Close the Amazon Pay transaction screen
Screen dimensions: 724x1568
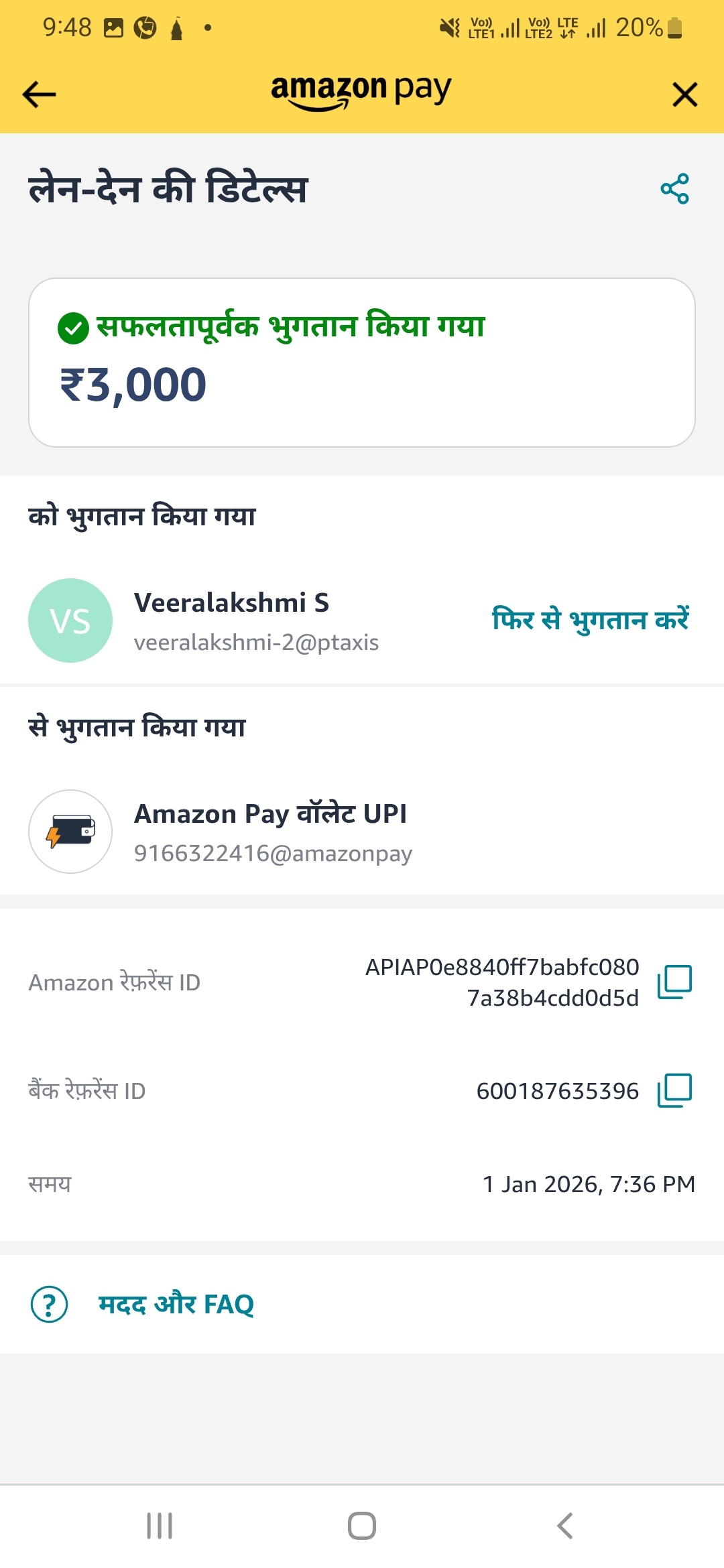[x=684, y=94]
